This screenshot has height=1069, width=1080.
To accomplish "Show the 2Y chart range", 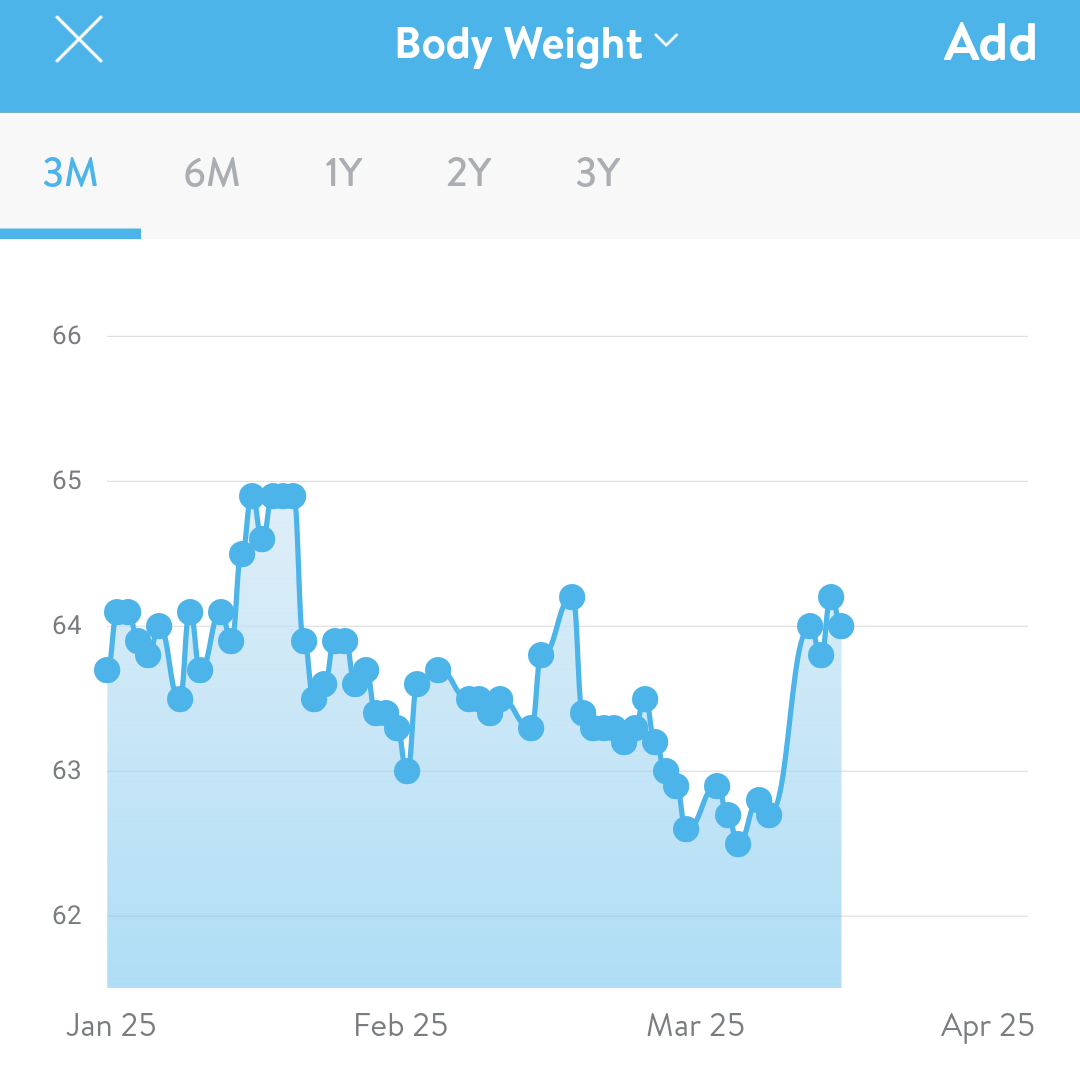I will coord(469,174).
